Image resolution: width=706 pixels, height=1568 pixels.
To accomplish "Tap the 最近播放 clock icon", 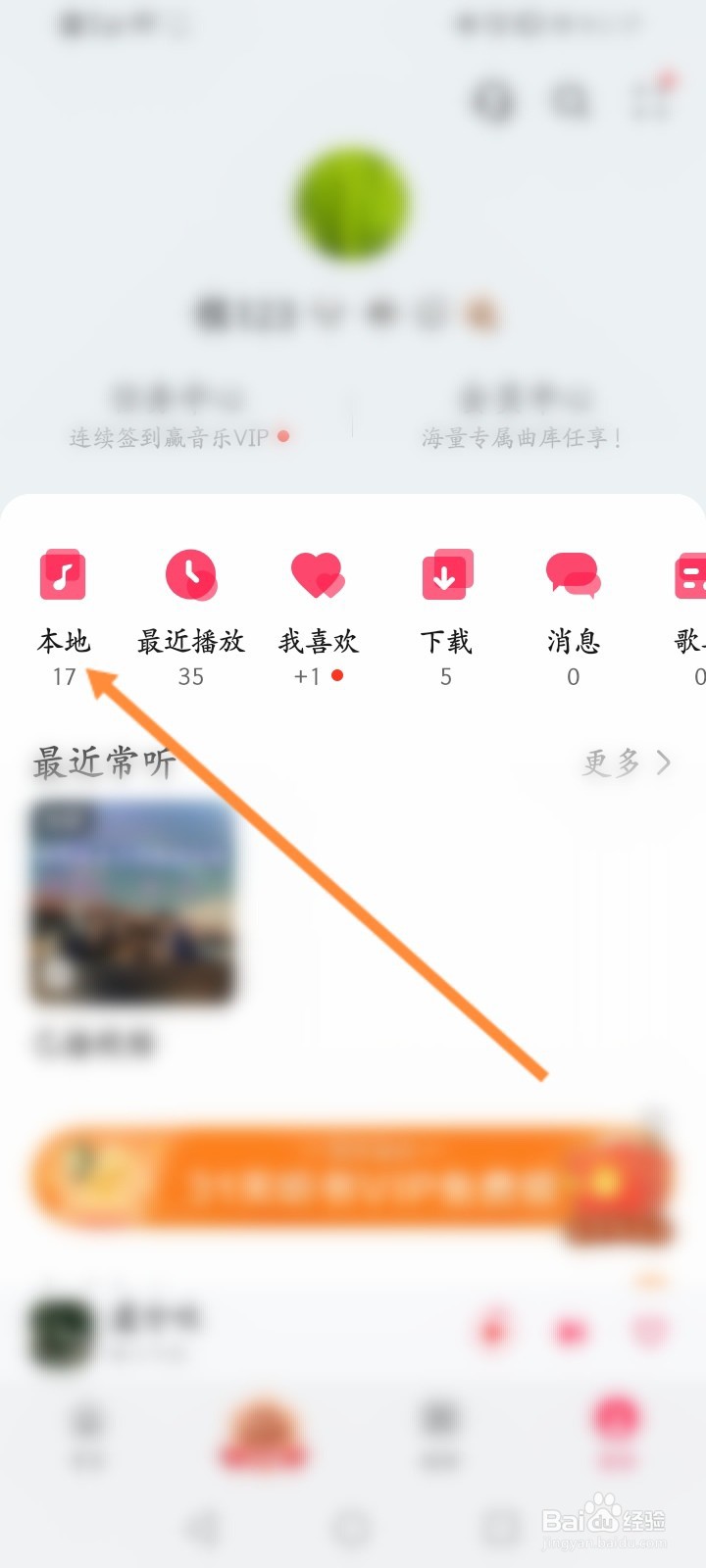I will coord(190,574).
